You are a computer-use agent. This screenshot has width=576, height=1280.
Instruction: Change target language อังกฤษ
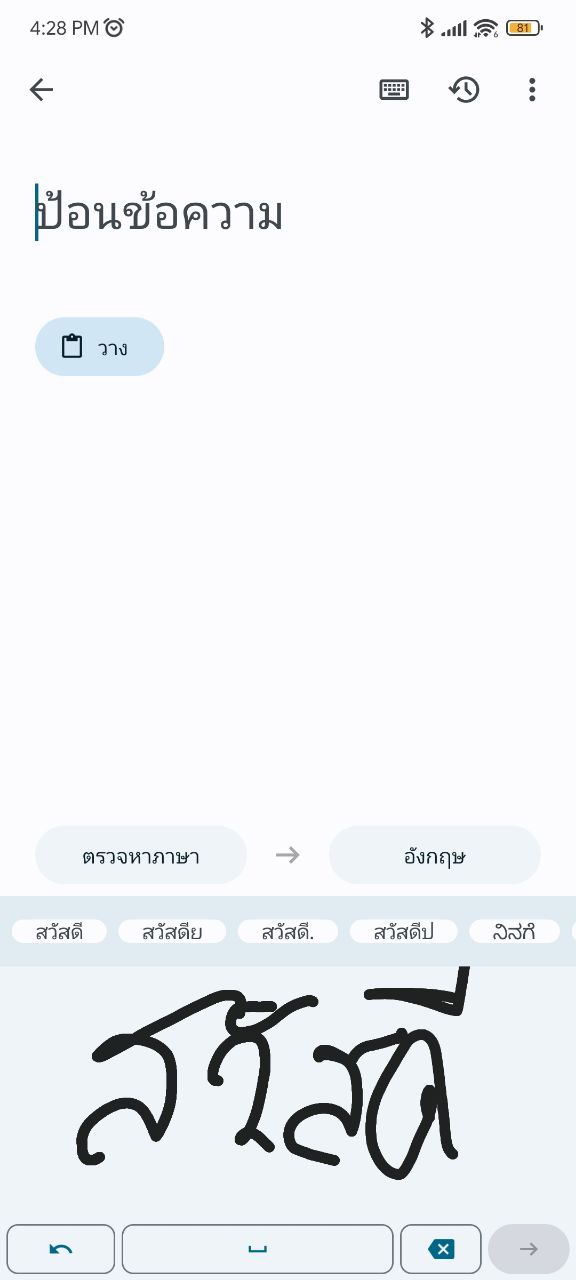(435, 856)
